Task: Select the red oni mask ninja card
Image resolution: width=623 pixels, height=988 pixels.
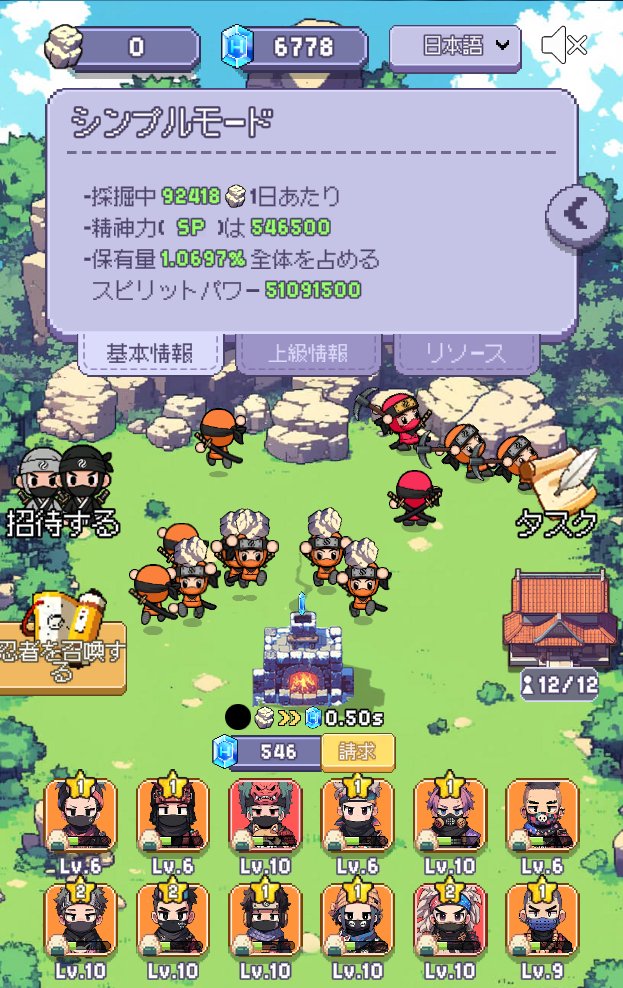Action: click(x=265, y=816)
